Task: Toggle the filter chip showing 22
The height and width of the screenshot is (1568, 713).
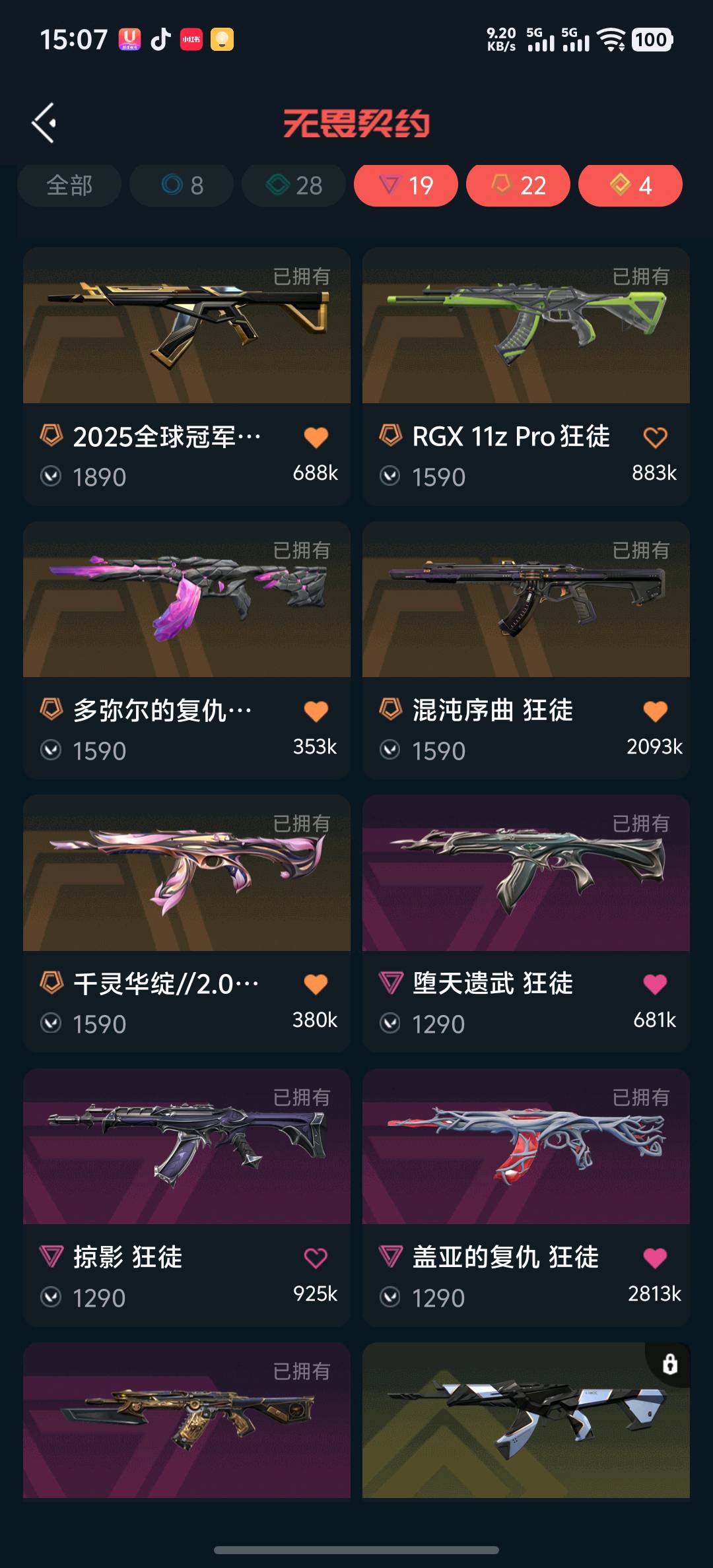Action: pos(518,185)
